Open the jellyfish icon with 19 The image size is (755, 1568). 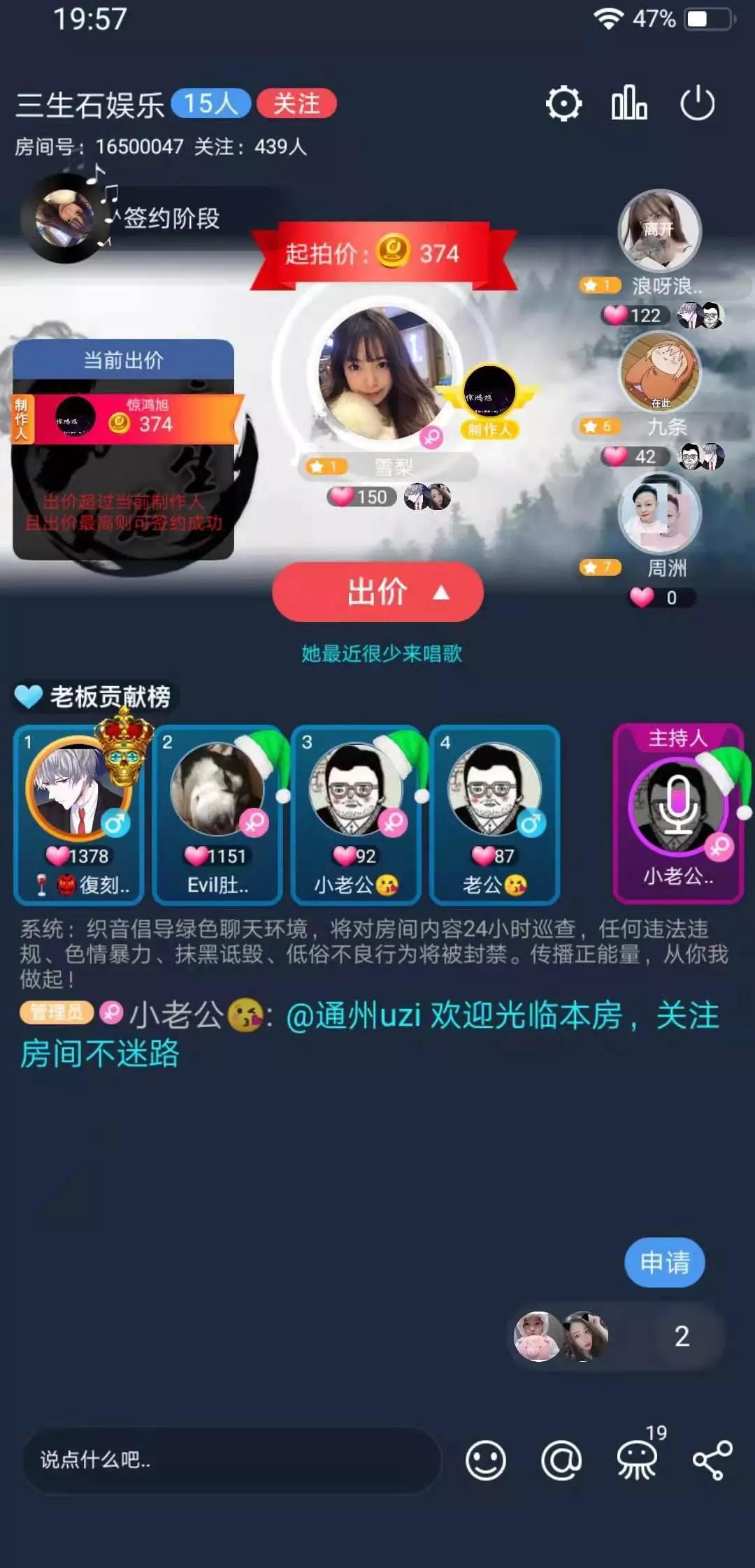[639, 1457]
